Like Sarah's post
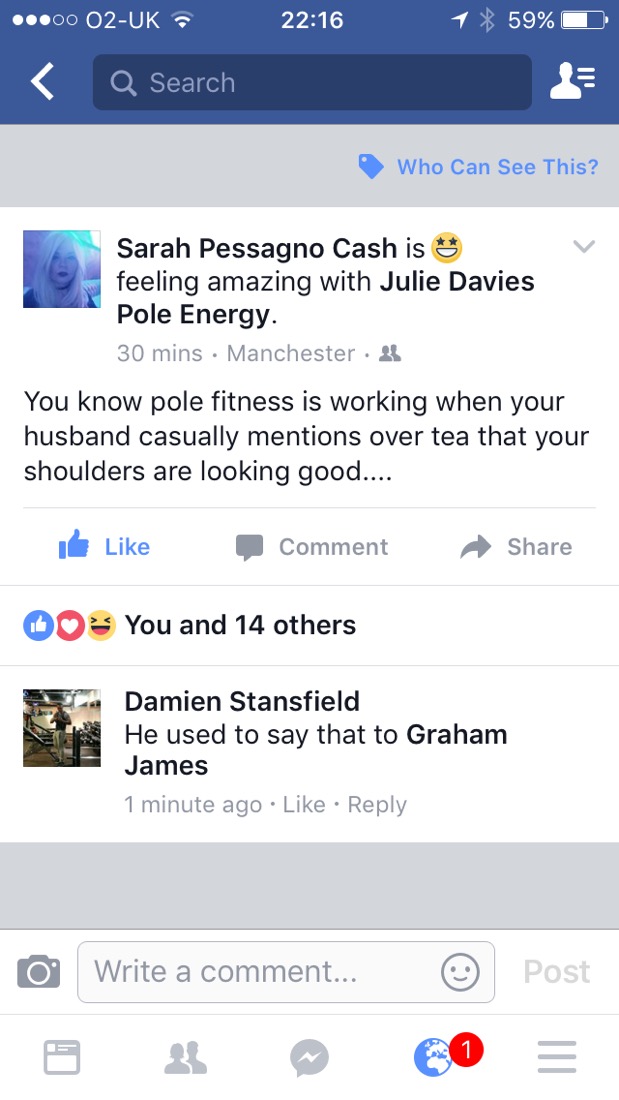The width and height of the screenshot is (619, 1100). [x=105, y=546]
